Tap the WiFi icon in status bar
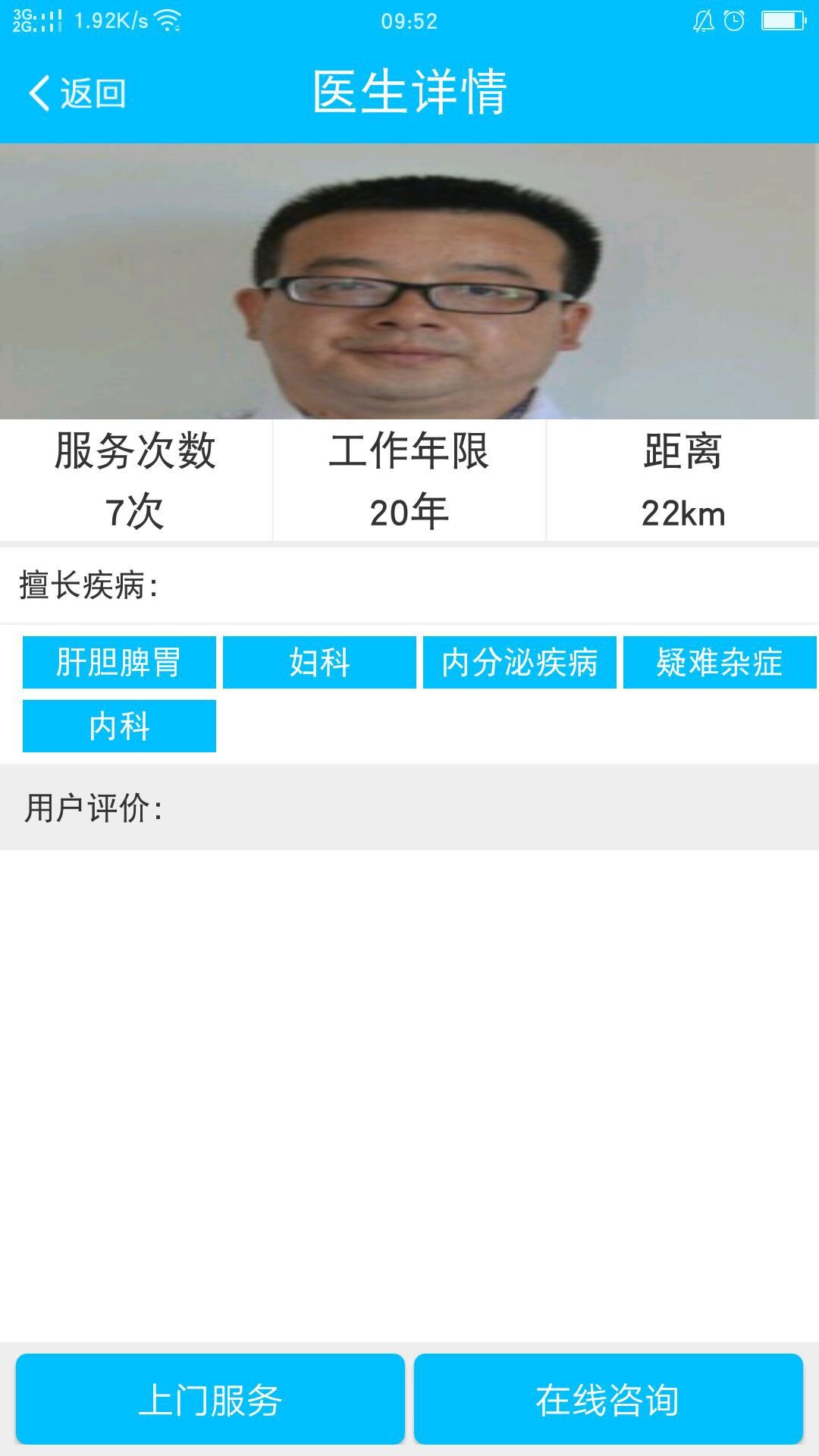This screenshot has height=1456, width=819. [167, 21]
